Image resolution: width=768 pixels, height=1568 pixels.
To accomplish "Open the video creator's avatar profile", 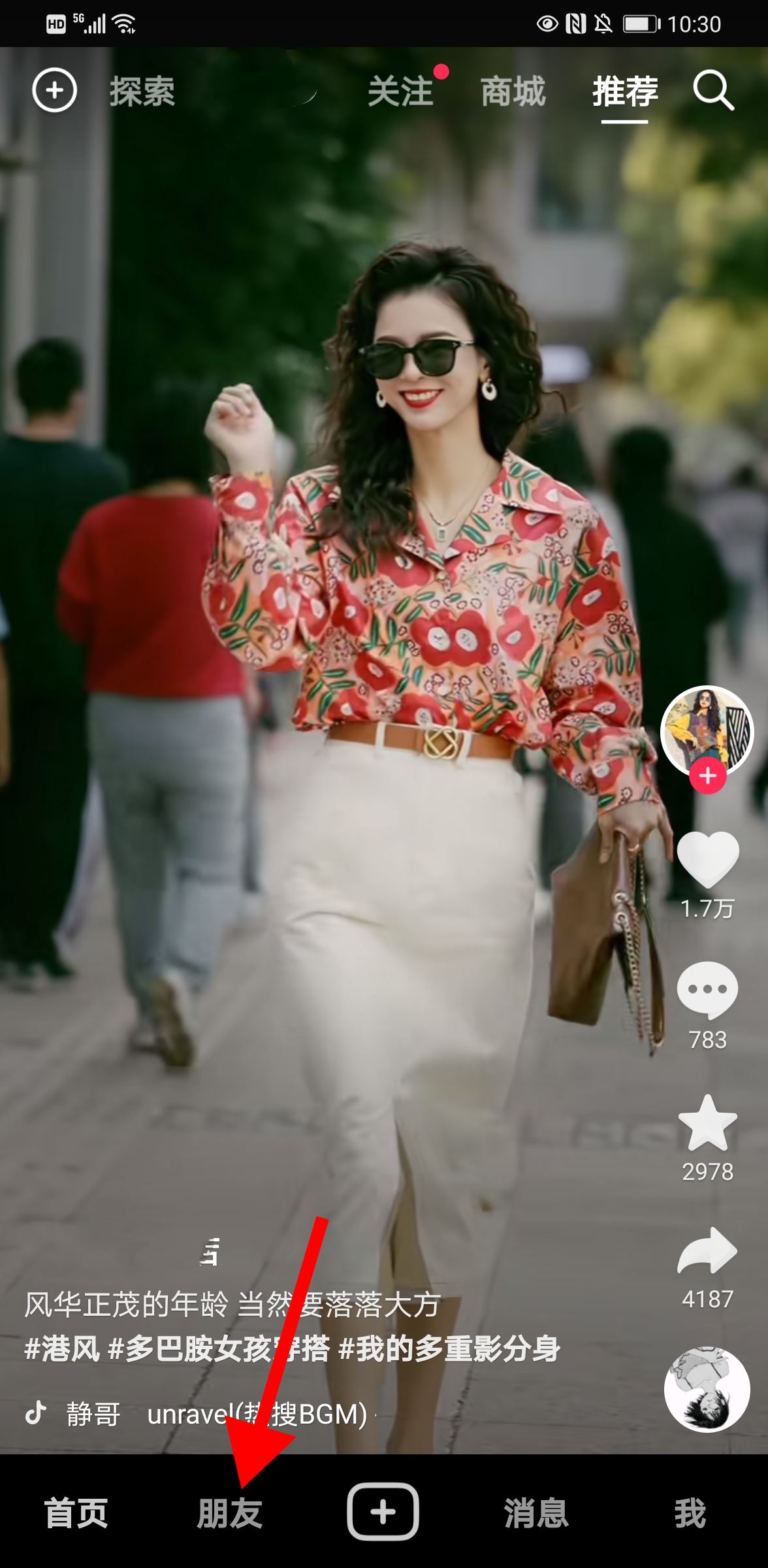I will coord(707,730).
